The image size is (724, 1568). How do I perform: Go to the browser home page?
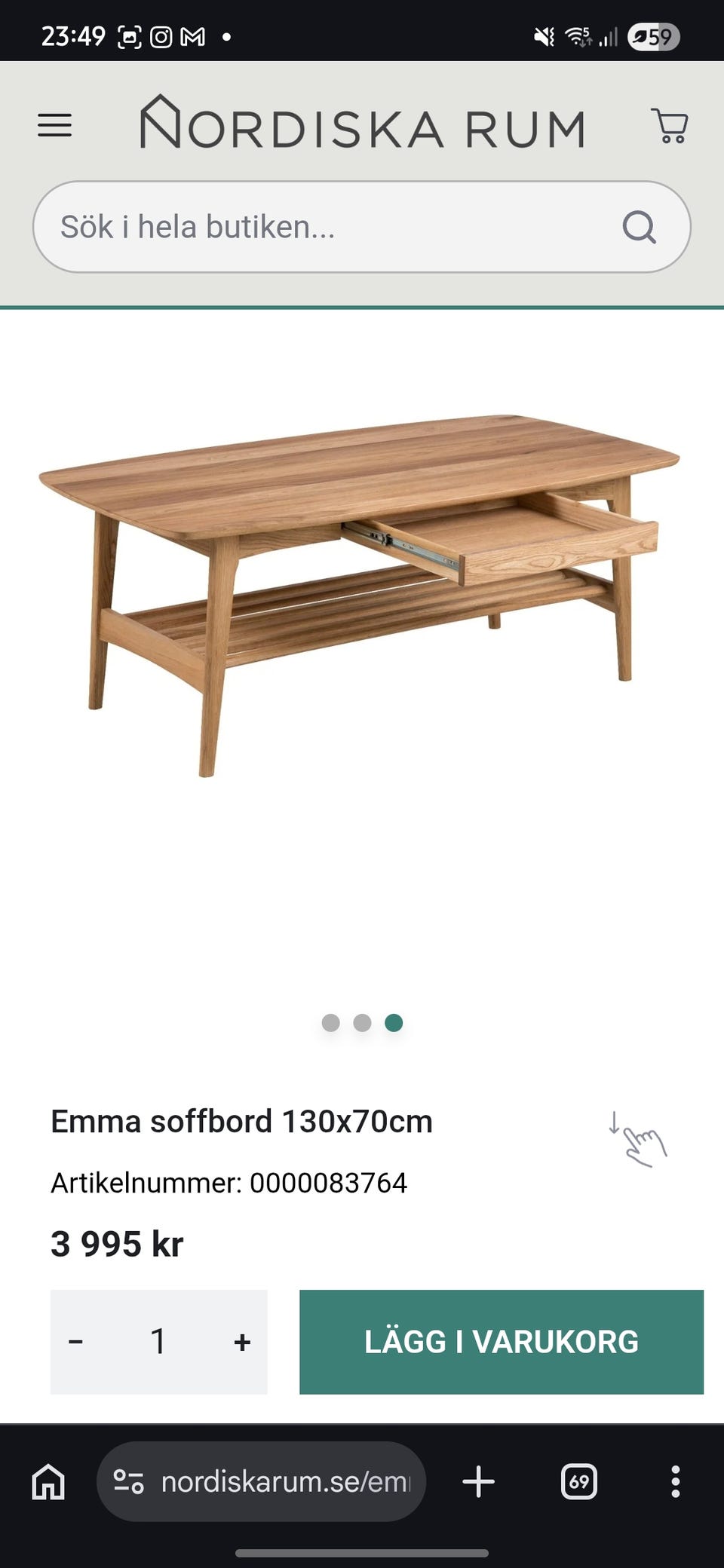point(48,1482)
